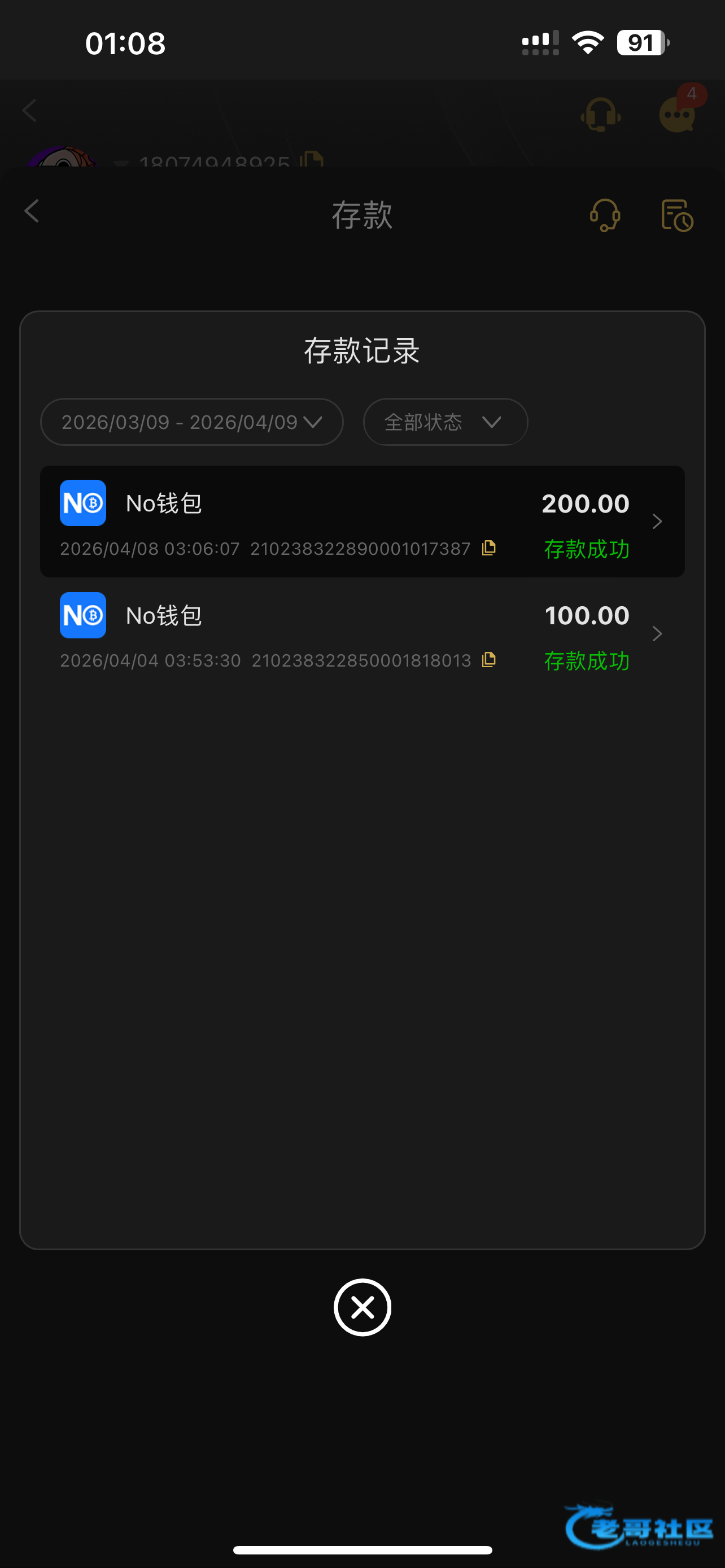725x1568 pixels.
Task: Contact customer service via headset icon
Action: tap(605, 216)
